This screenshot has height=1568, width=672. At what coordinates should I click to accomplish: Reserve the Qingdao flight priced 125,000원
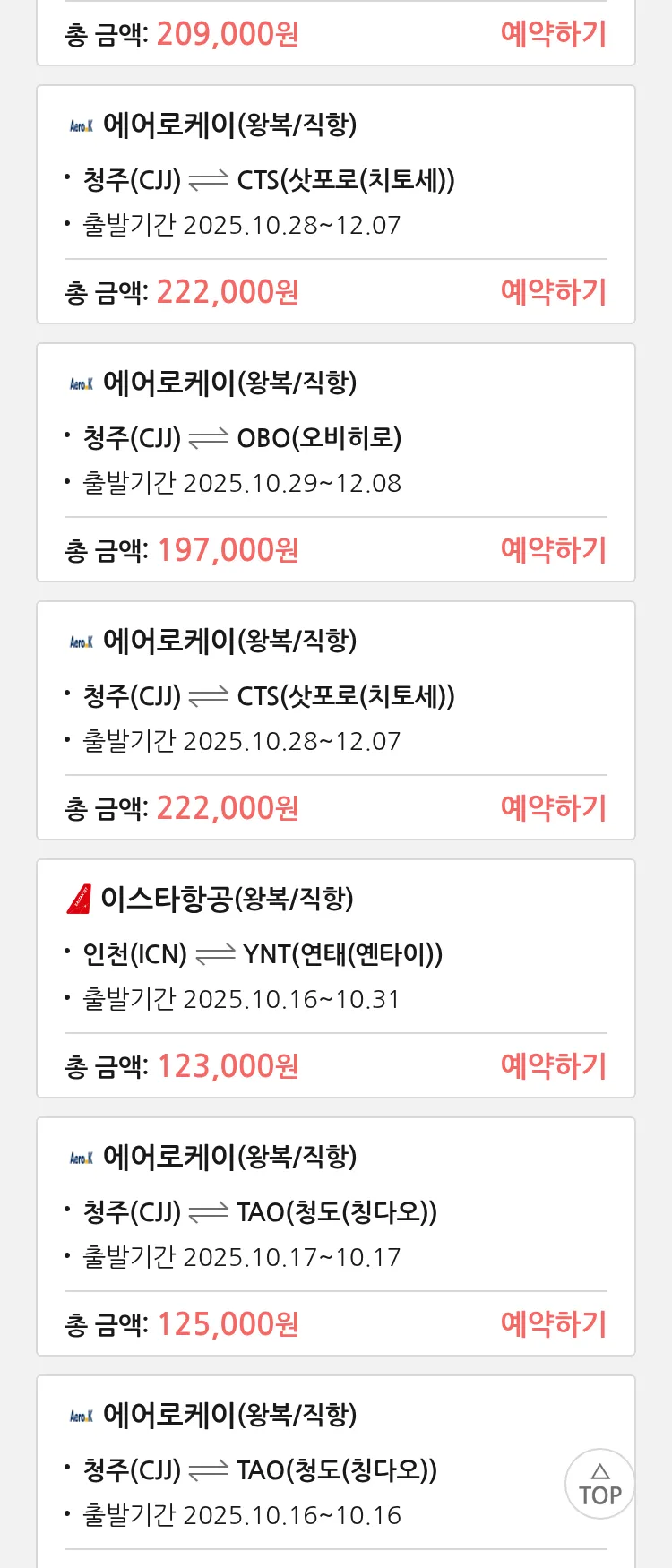(x=553, y=1324)
